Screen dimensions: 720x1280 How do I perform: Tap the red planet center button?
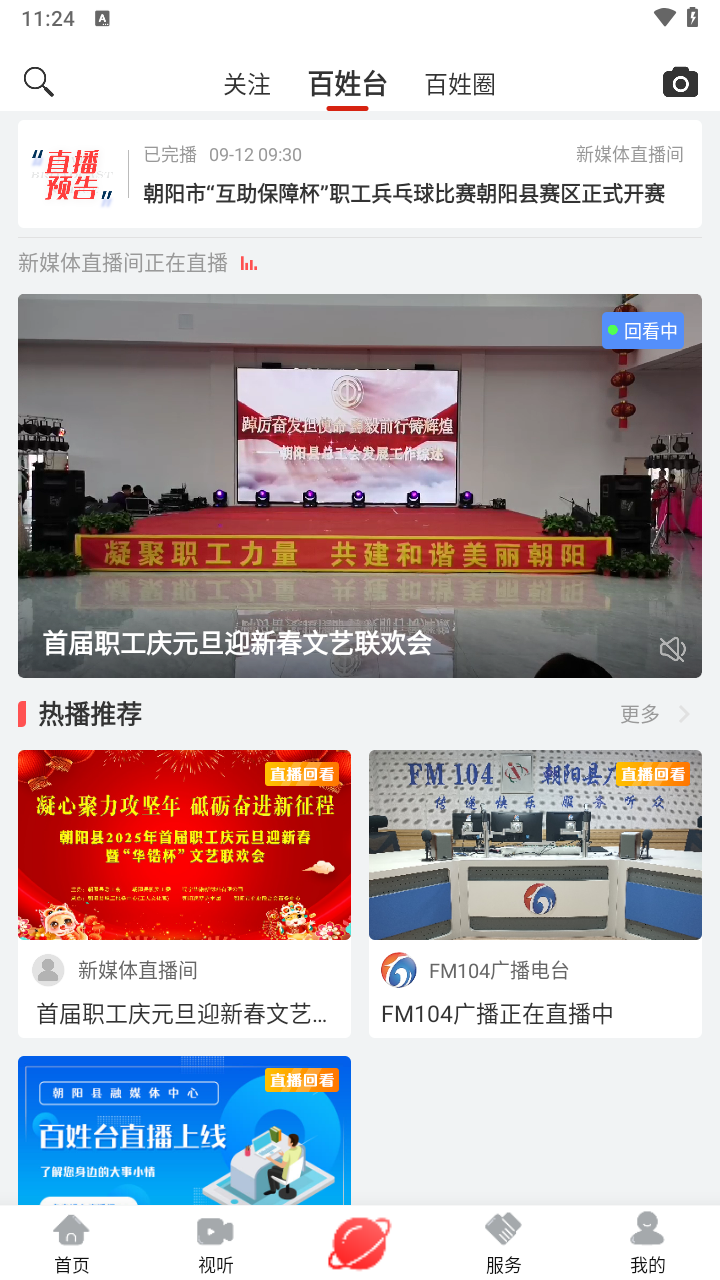pyautogui.click(x=360, y=1242)
